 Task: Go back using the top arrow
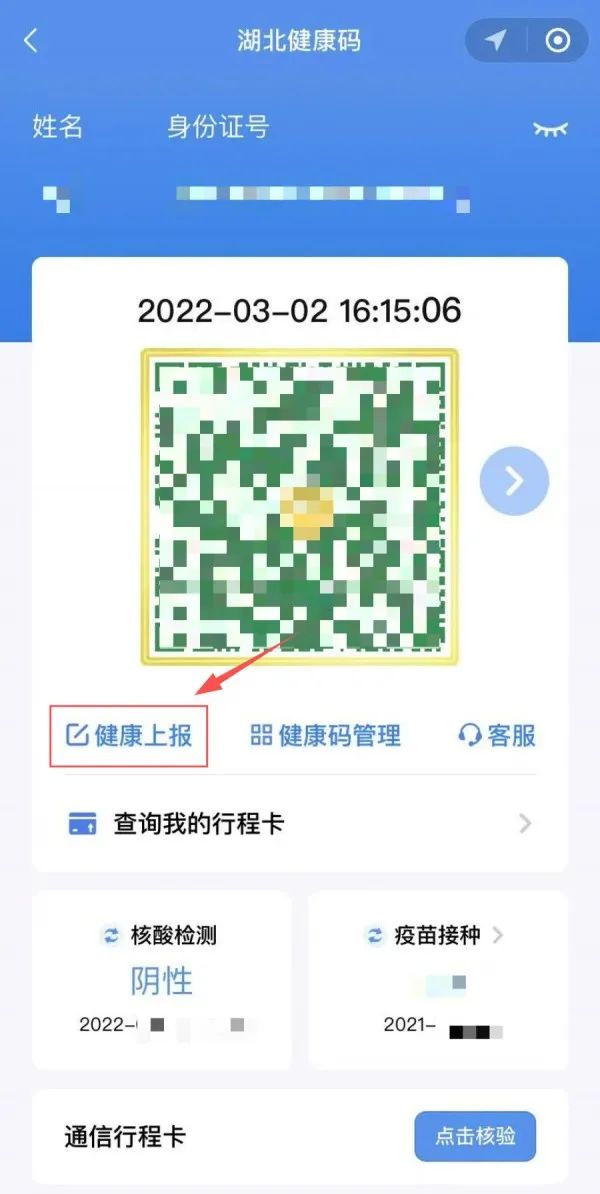pyautogui.click(x=31, y=41)
